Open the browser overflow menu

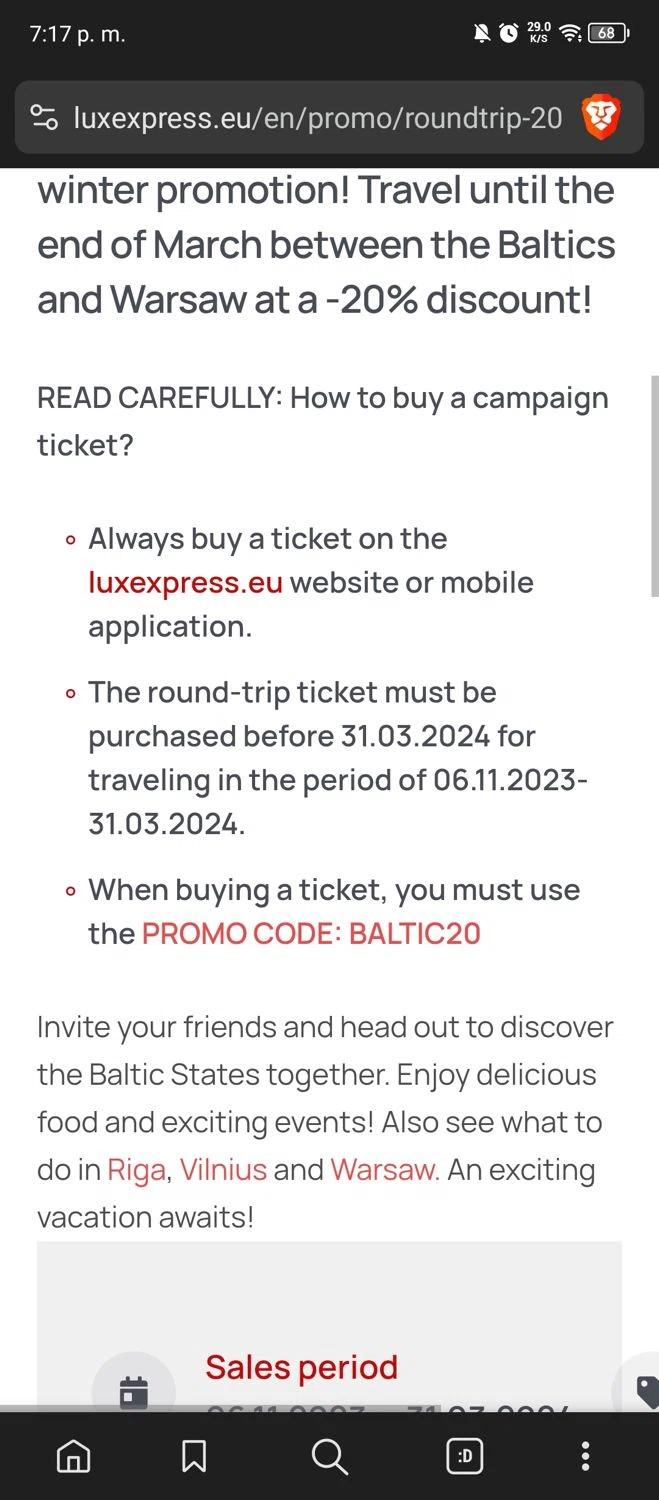point(586,1456)
